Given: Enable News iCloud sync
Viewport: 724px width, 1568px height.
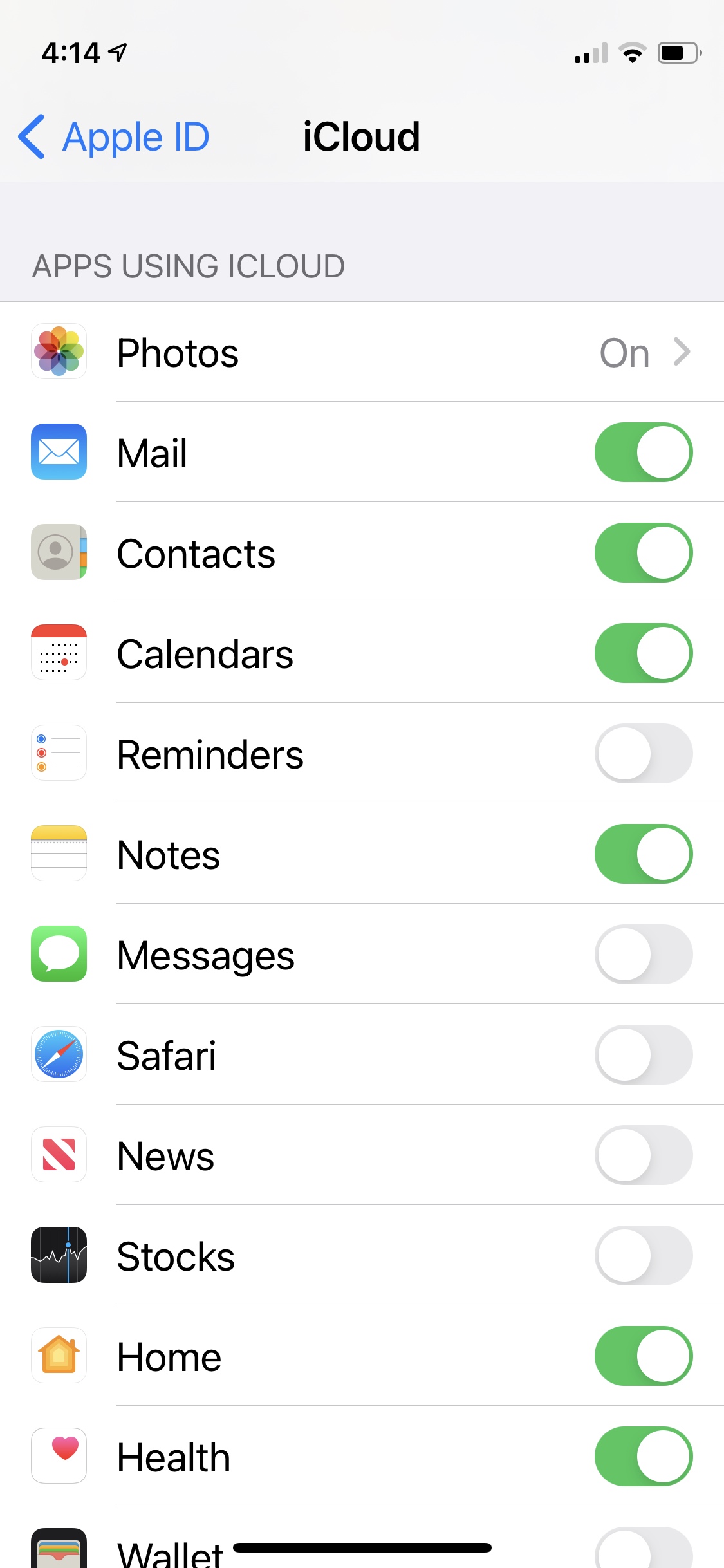Looking at the screenshot, I should pyautogui.click(x=644, y=1155).
